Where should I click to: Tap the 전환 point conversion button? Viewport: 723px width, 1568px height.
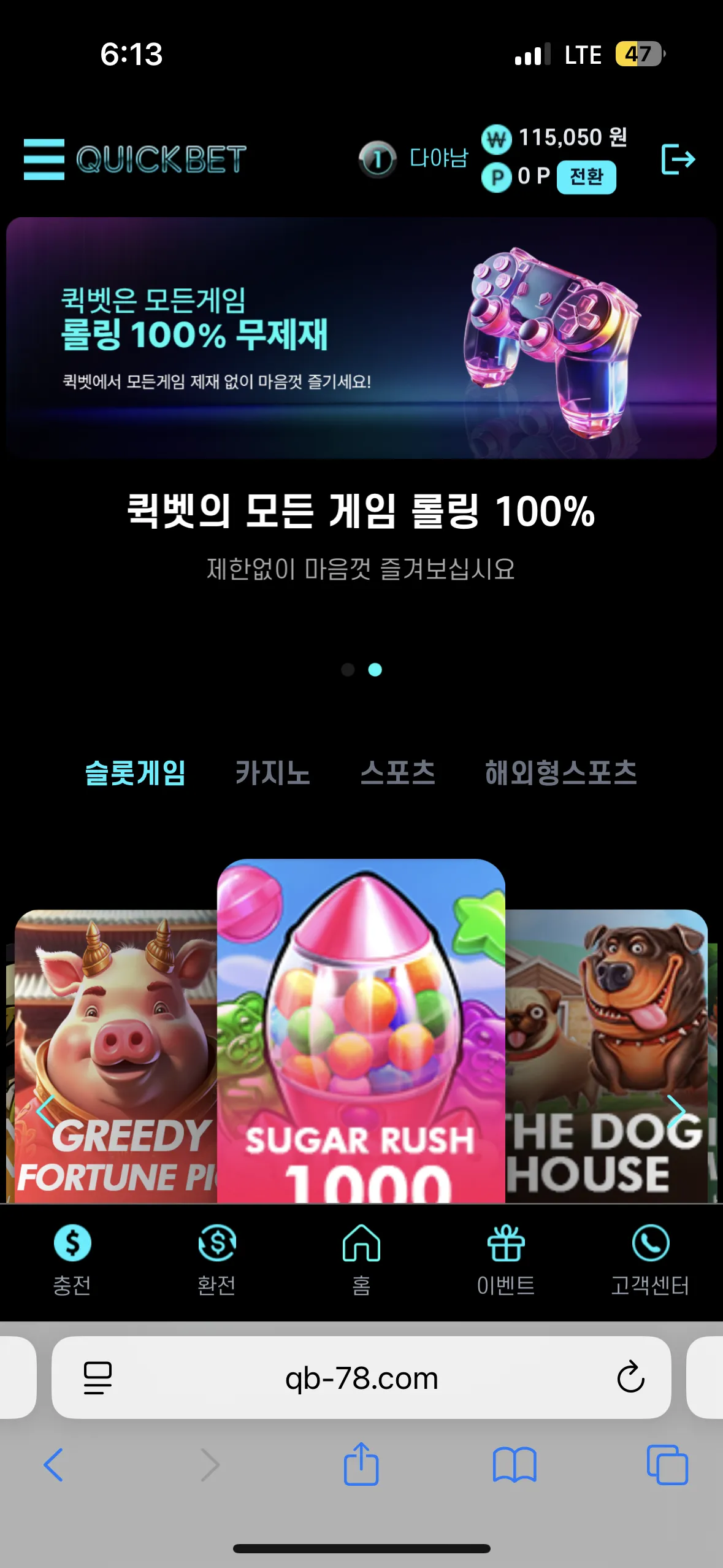(x=586, y=177)
